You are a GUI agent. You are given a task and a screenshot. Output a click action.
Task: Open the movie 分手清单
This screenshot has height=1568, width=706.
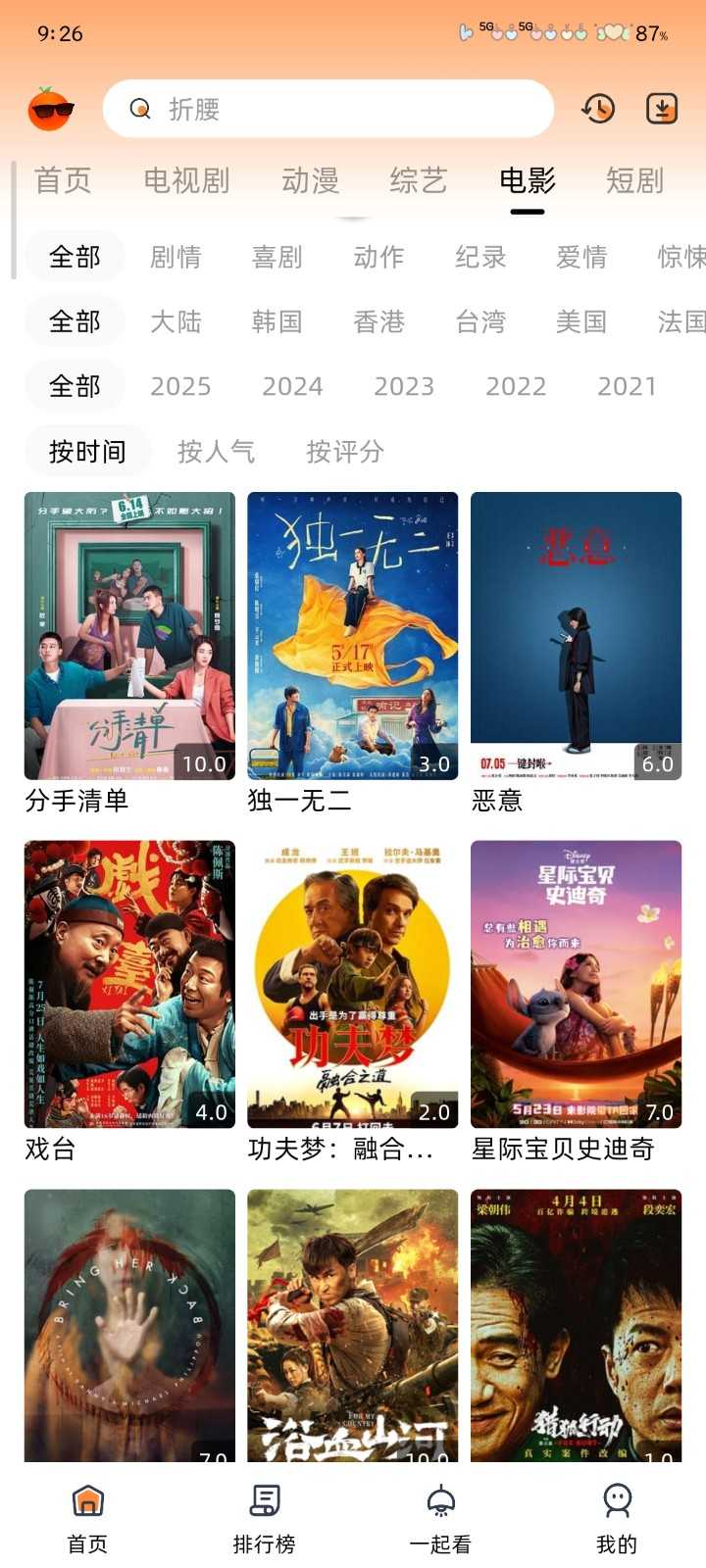[x=129, y=637]
